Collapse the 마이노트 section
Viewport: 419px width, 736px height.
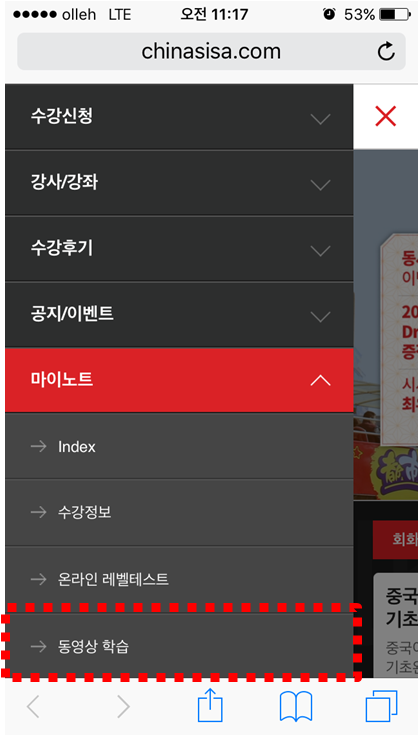click(x=179, y=380)
